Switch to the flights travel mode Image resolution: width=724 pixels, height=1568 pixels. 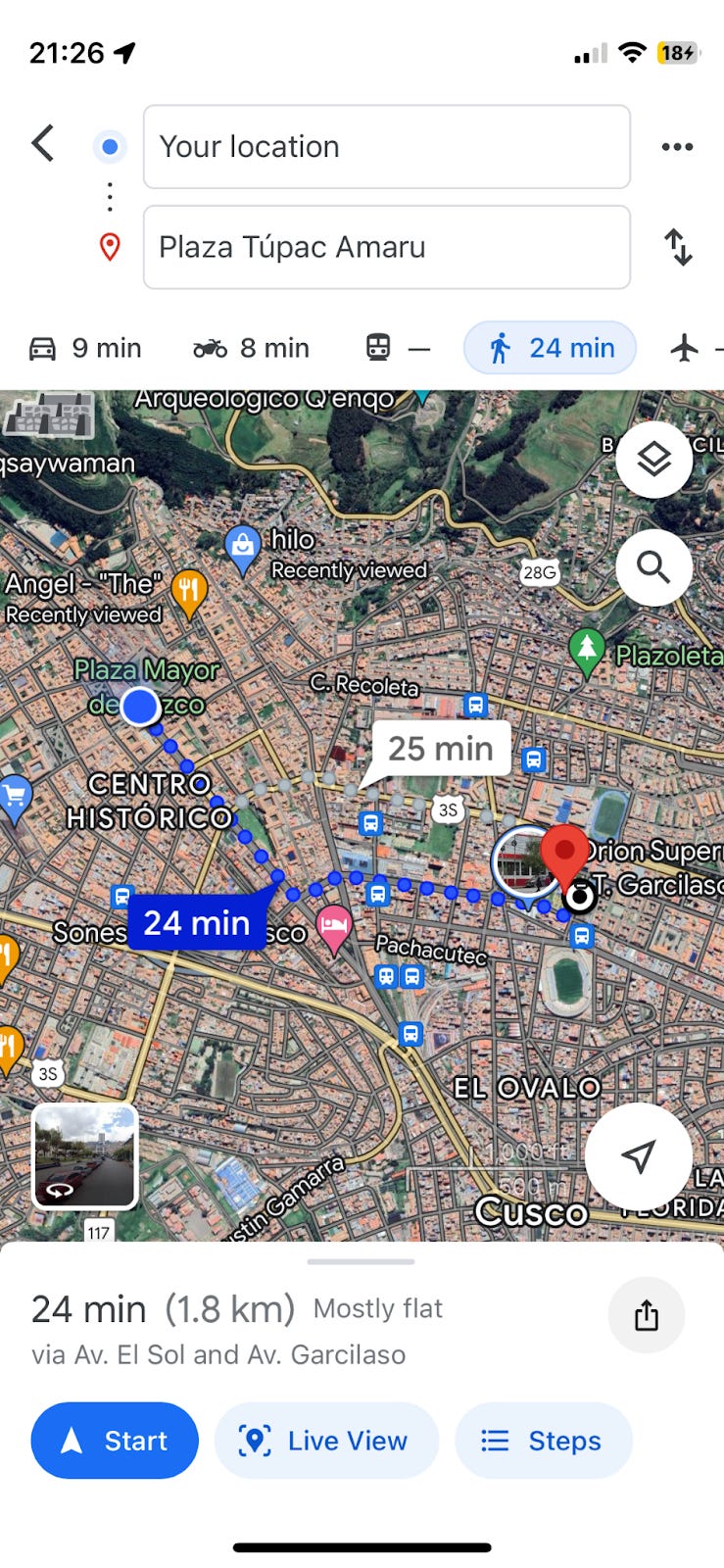(x=691, y=348)
